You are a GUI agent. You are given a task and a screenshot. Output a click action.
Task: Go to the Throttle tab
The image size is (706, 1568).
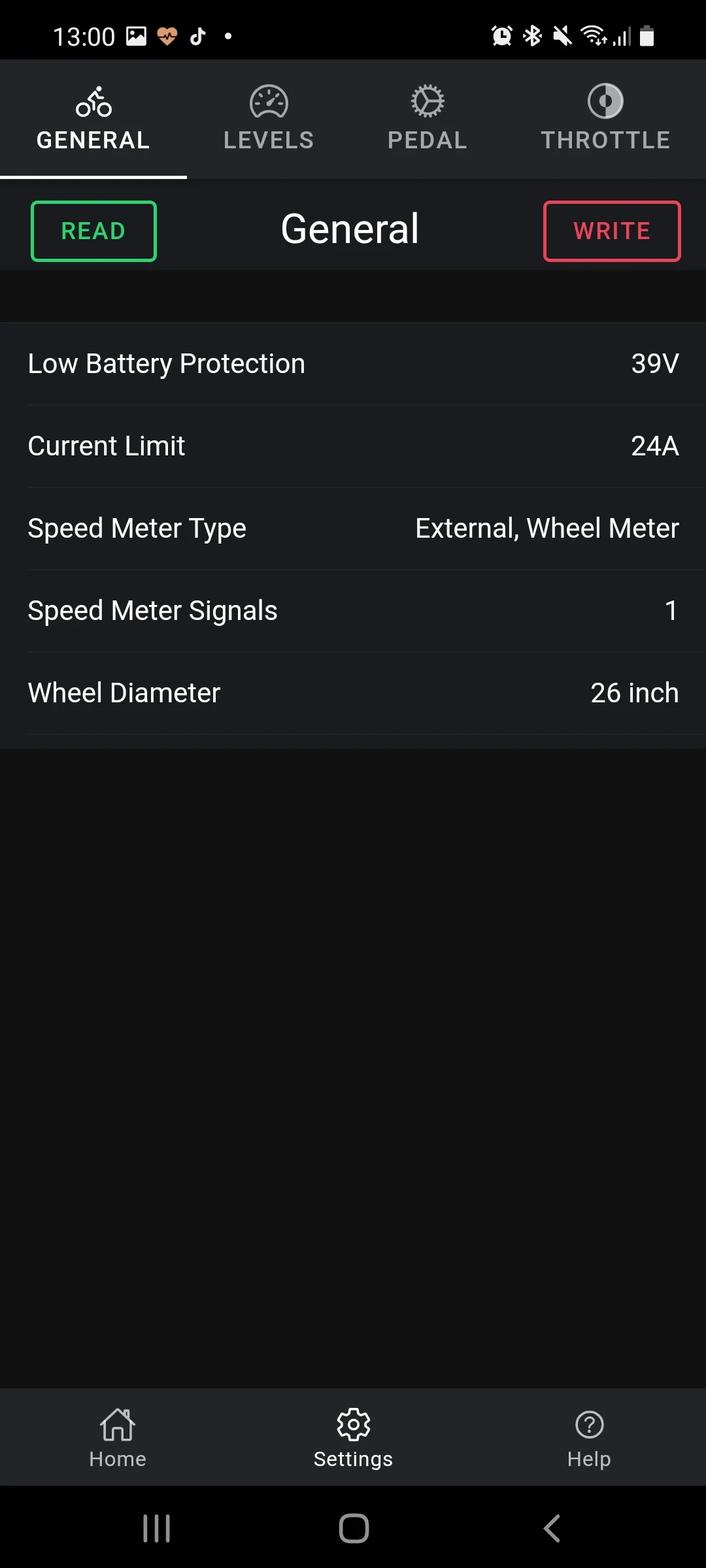click(605, 119)
